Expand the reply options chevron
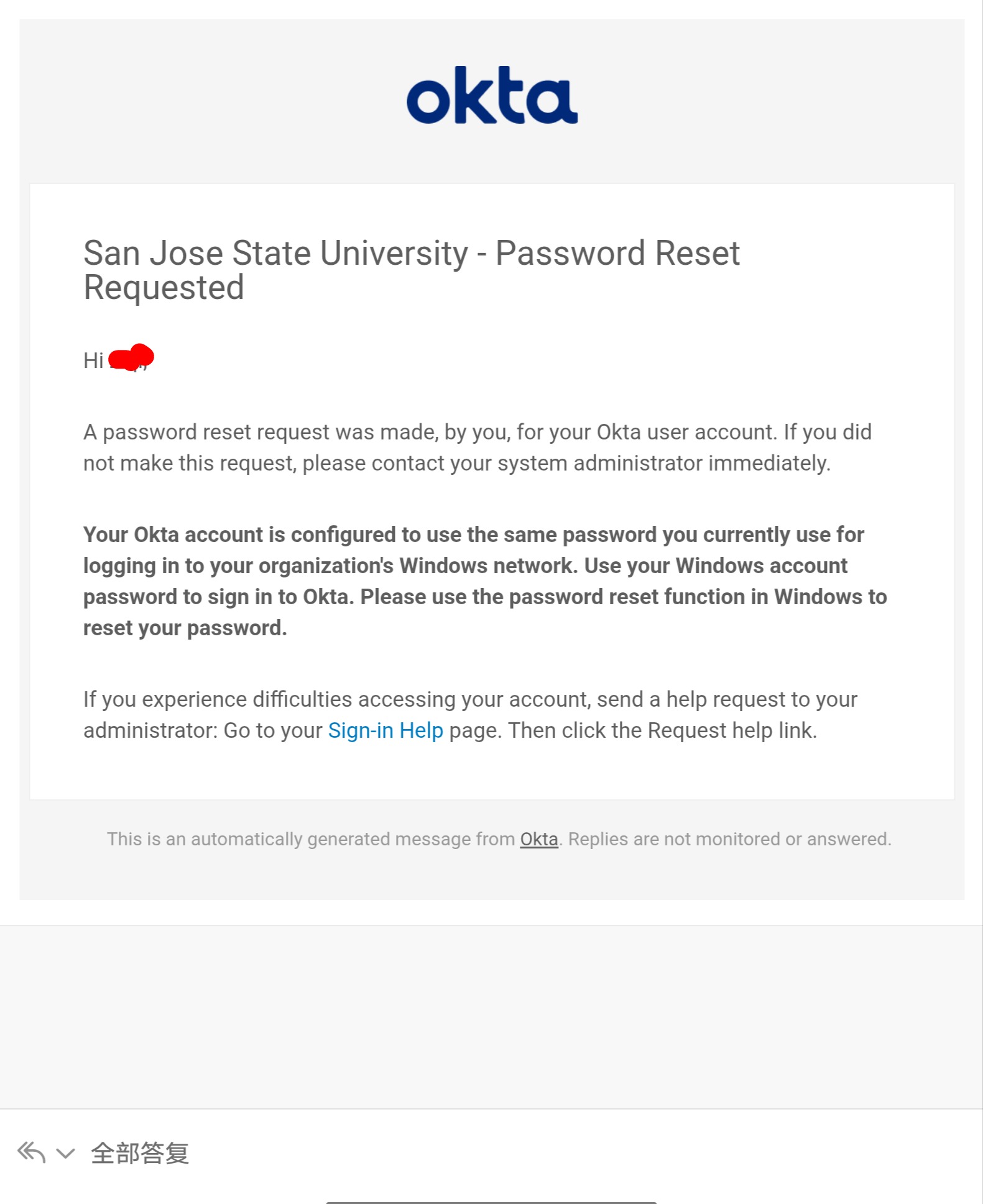This screenshot has width=983, height=1204. pos(65,1154)
